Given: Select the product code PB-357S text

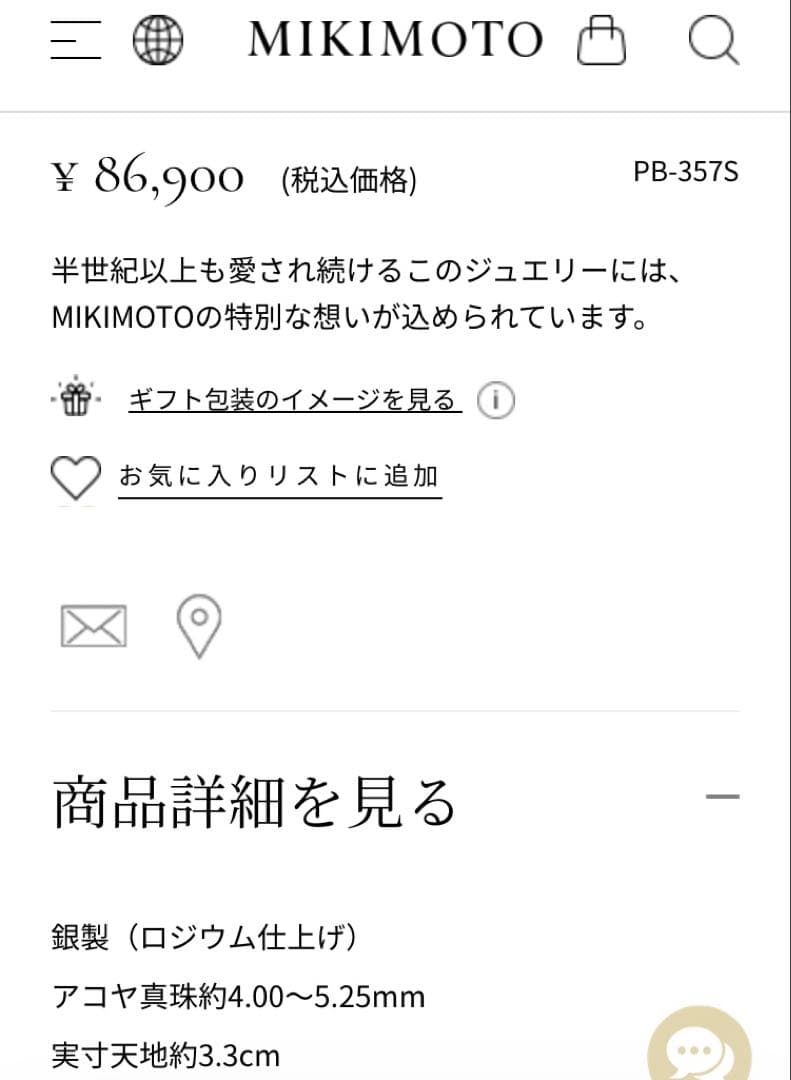Looking at the screenshot, I should (x=686, y=170).
